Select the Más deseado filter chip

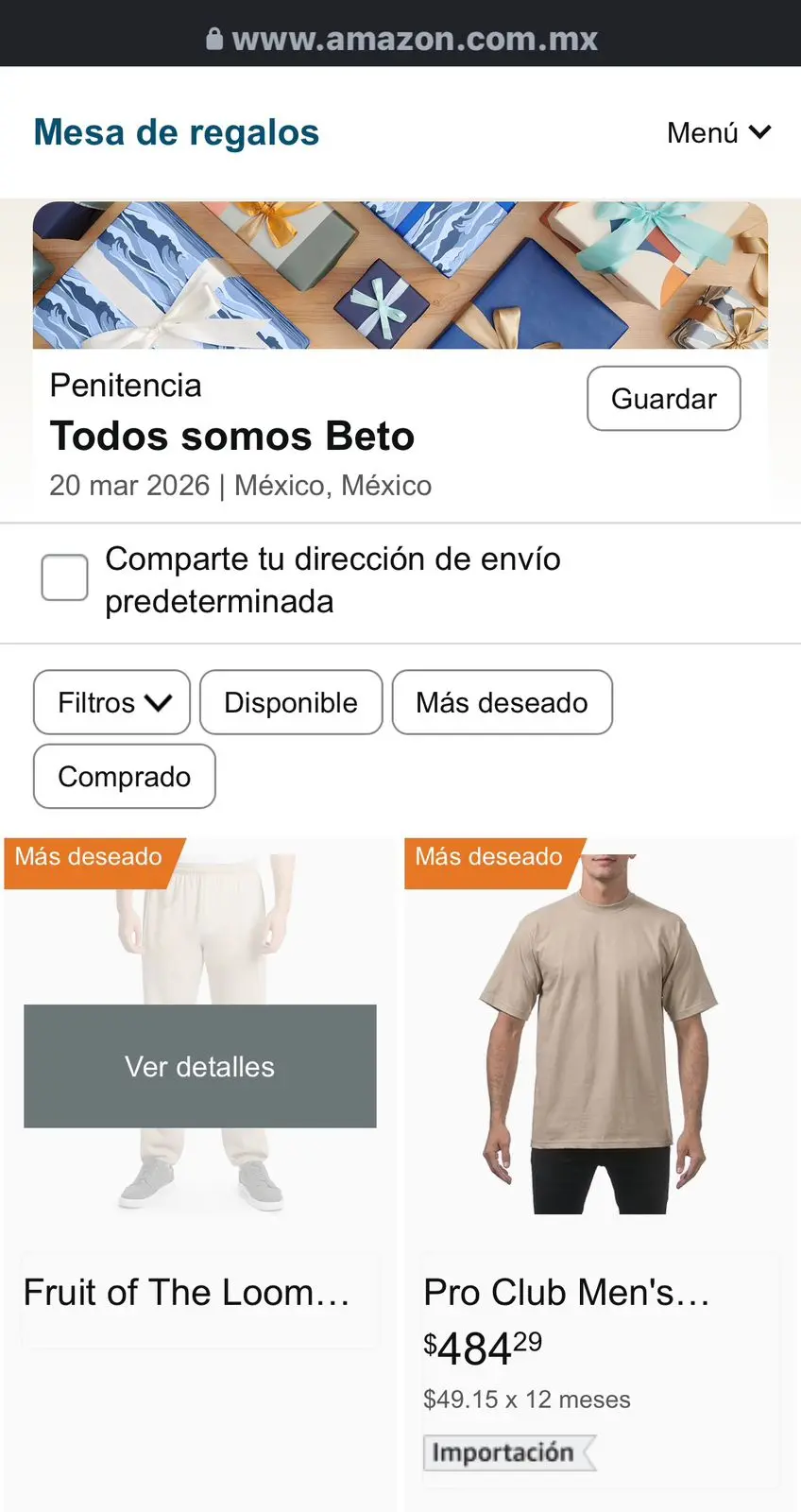point(502,702)
